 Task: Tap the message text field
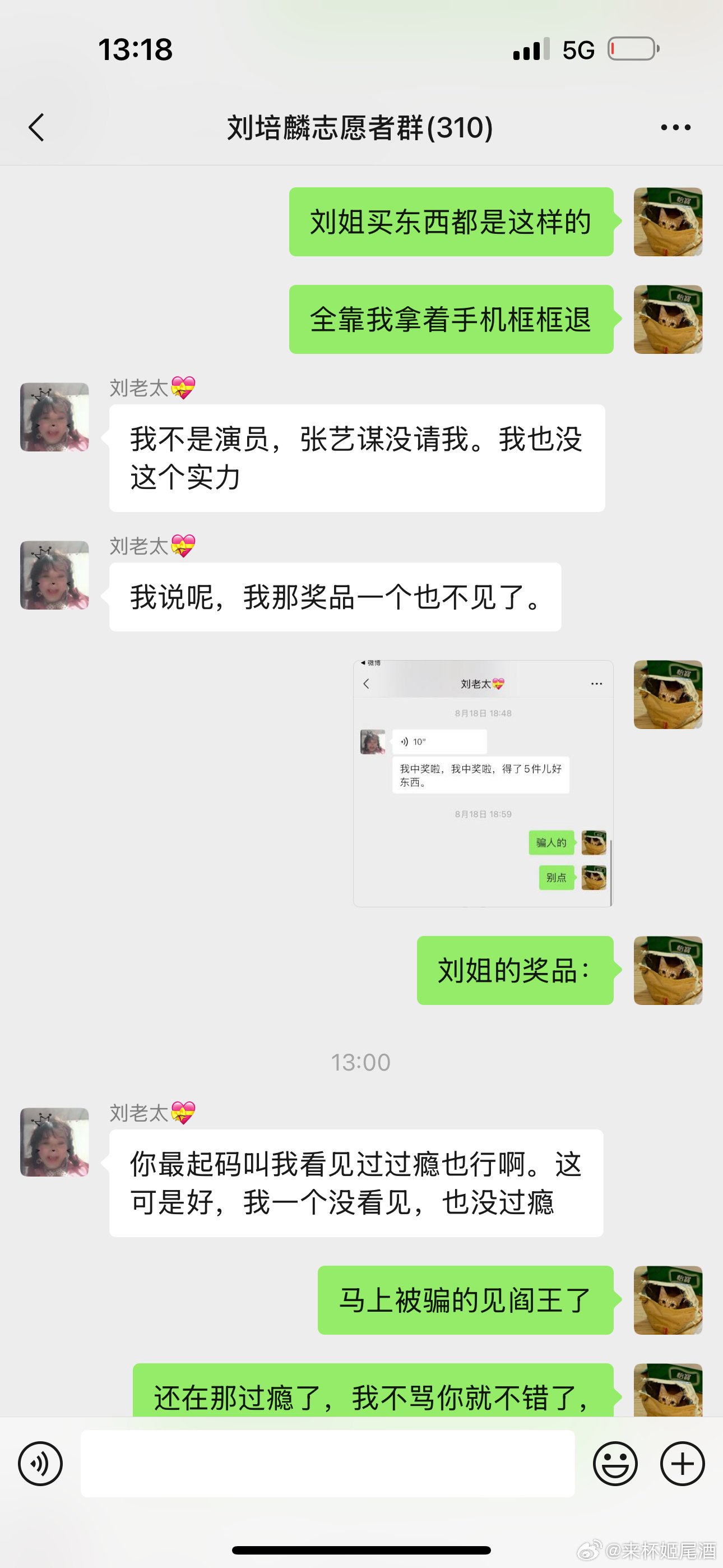tap(327, 1463)
